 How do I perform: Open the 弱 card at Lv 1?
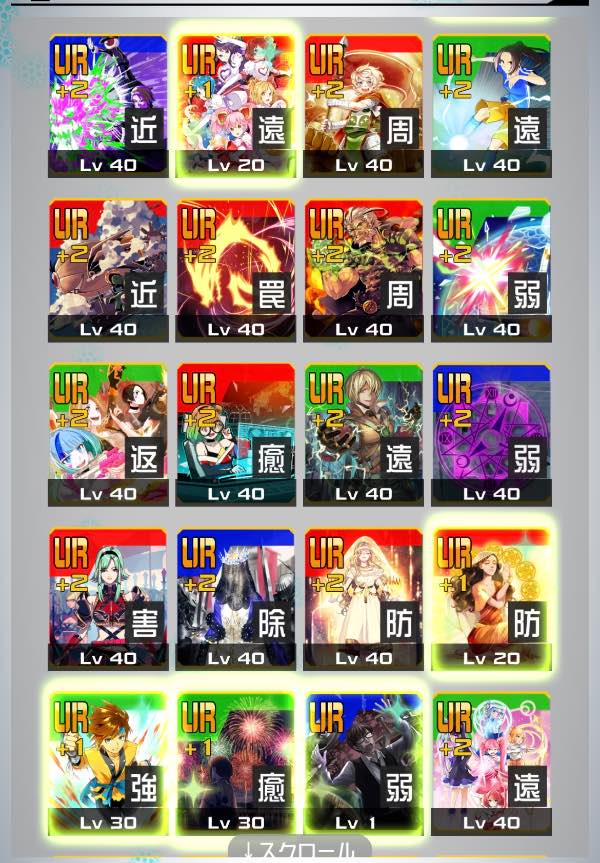tap(364, 764)
